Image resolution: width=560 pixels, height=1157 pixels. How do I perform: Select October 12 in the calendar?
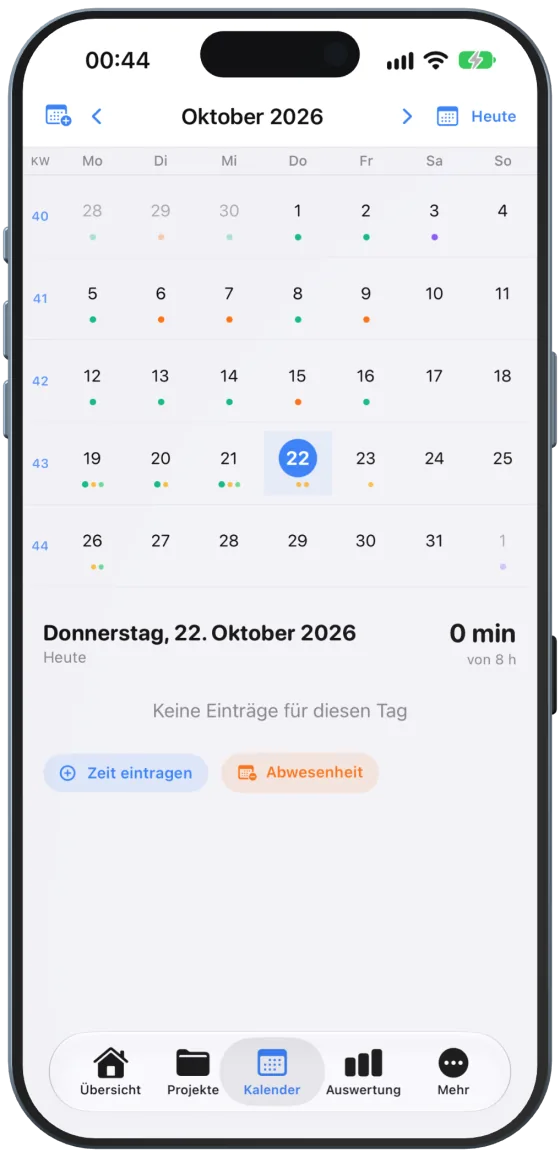point(92,382)
